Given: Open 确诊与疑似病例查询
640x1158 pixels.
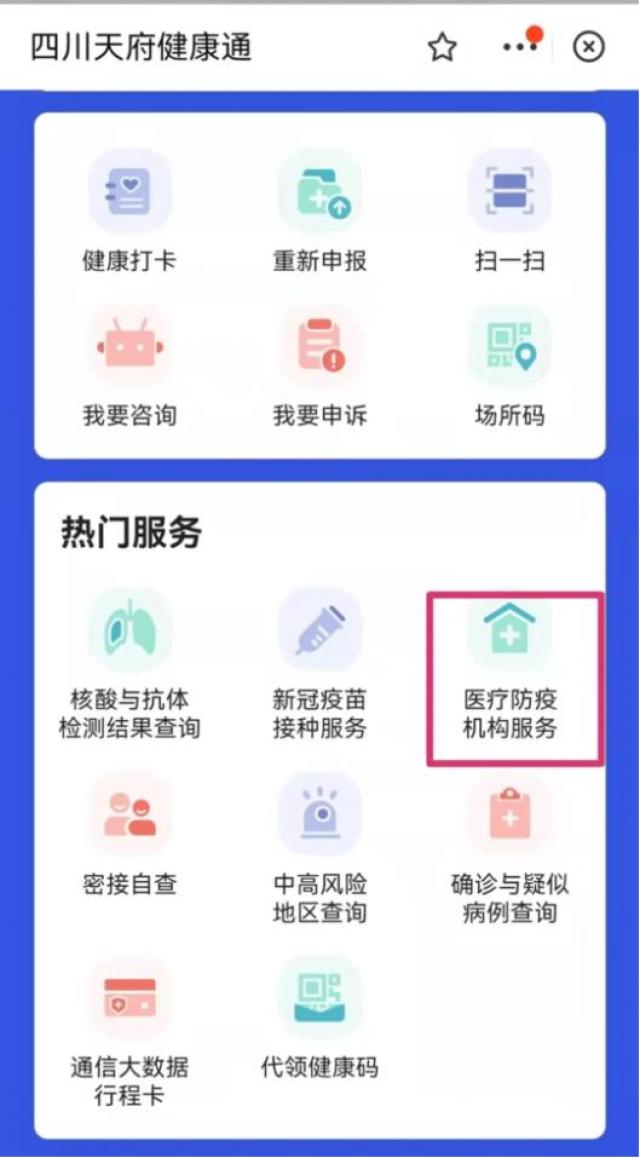Looking at the screenshot, I should tap(509, 850).
